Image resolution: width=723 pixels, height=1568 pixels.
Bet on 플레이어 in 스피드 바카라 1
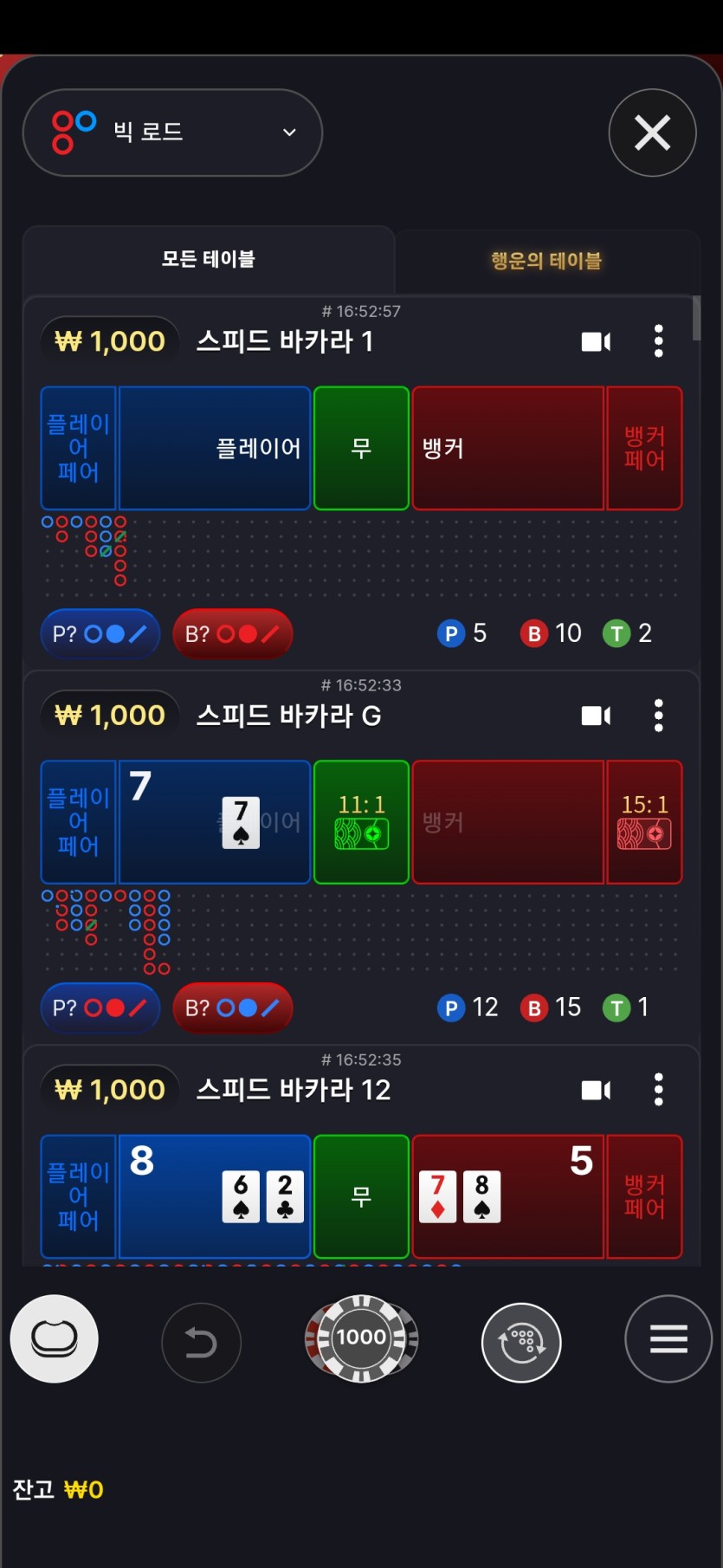click(x=215, y=448)
